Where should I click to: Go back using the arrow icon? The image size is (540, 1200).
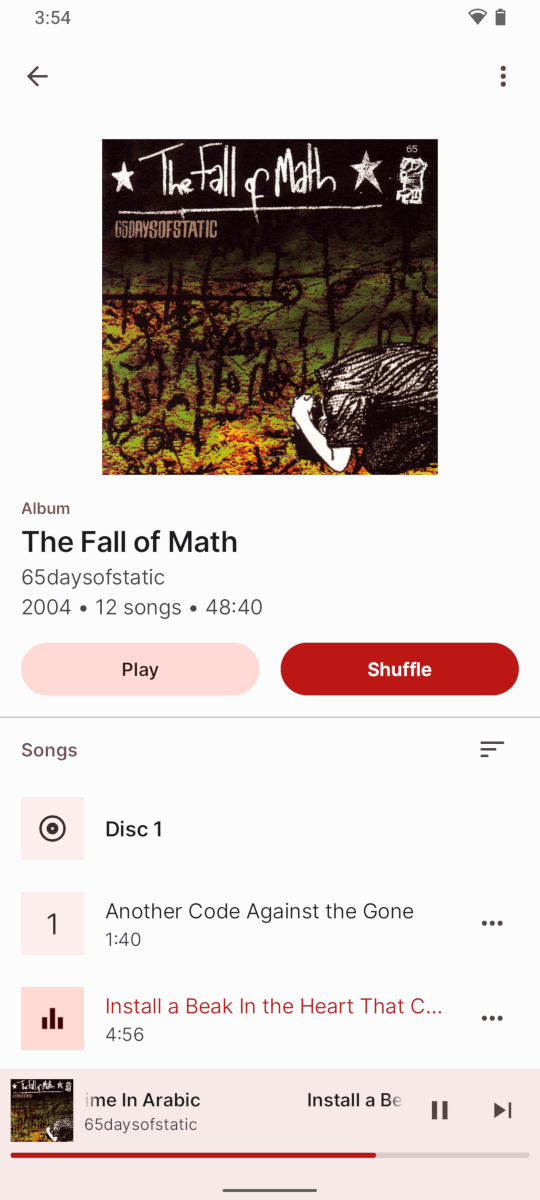[37, 76]
